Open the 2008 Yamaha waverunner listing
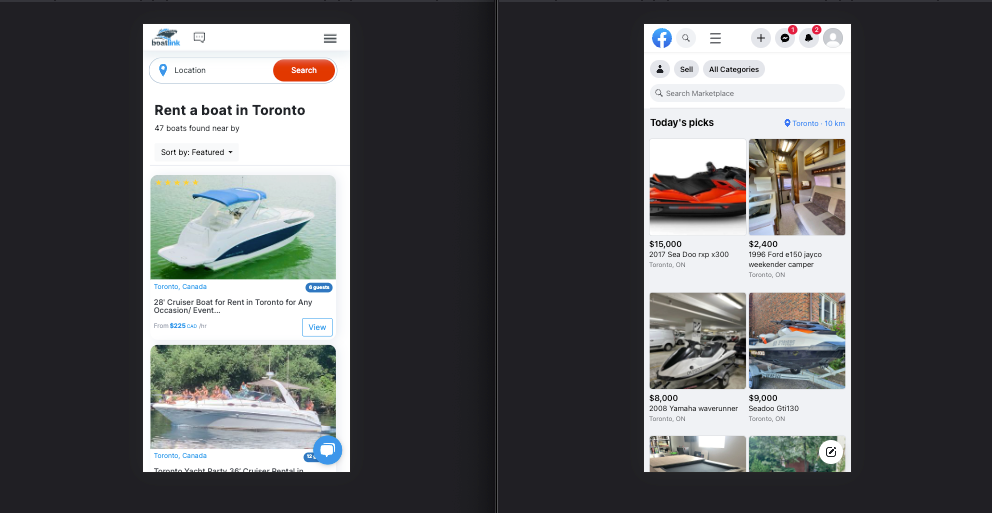 click(697, 341)
